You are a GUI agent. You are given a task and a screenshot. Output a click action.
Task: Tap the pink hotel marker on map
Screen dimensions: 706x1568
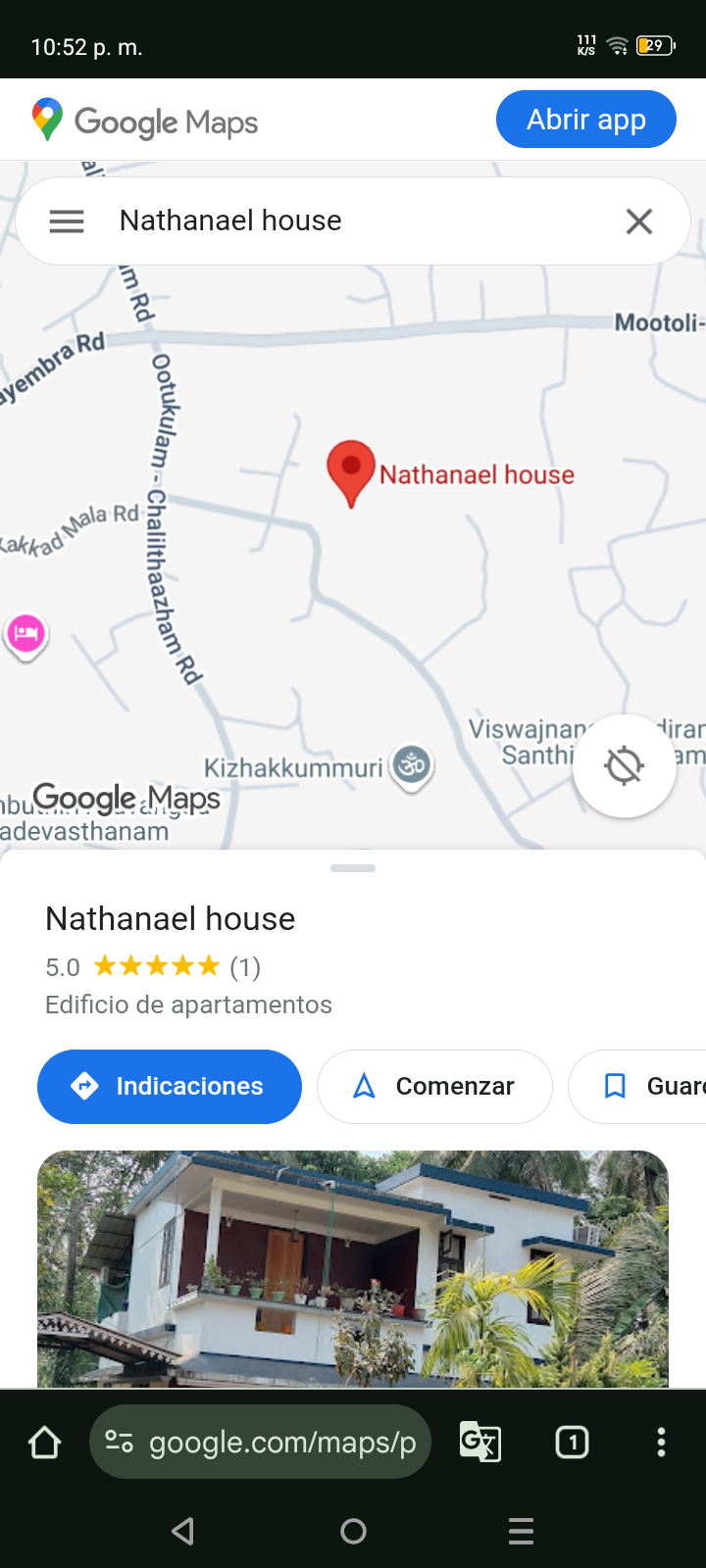tap(26, 634)
